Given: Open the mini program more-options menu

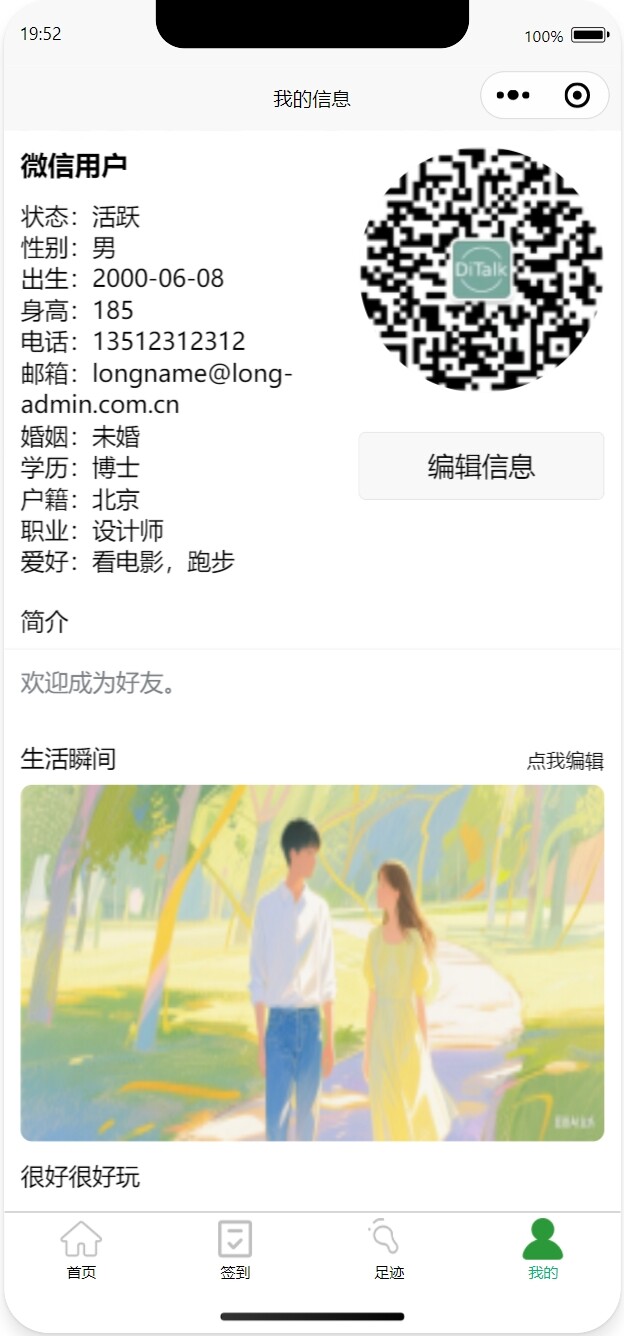Looking at the screenshot, I should pos(513,96).
